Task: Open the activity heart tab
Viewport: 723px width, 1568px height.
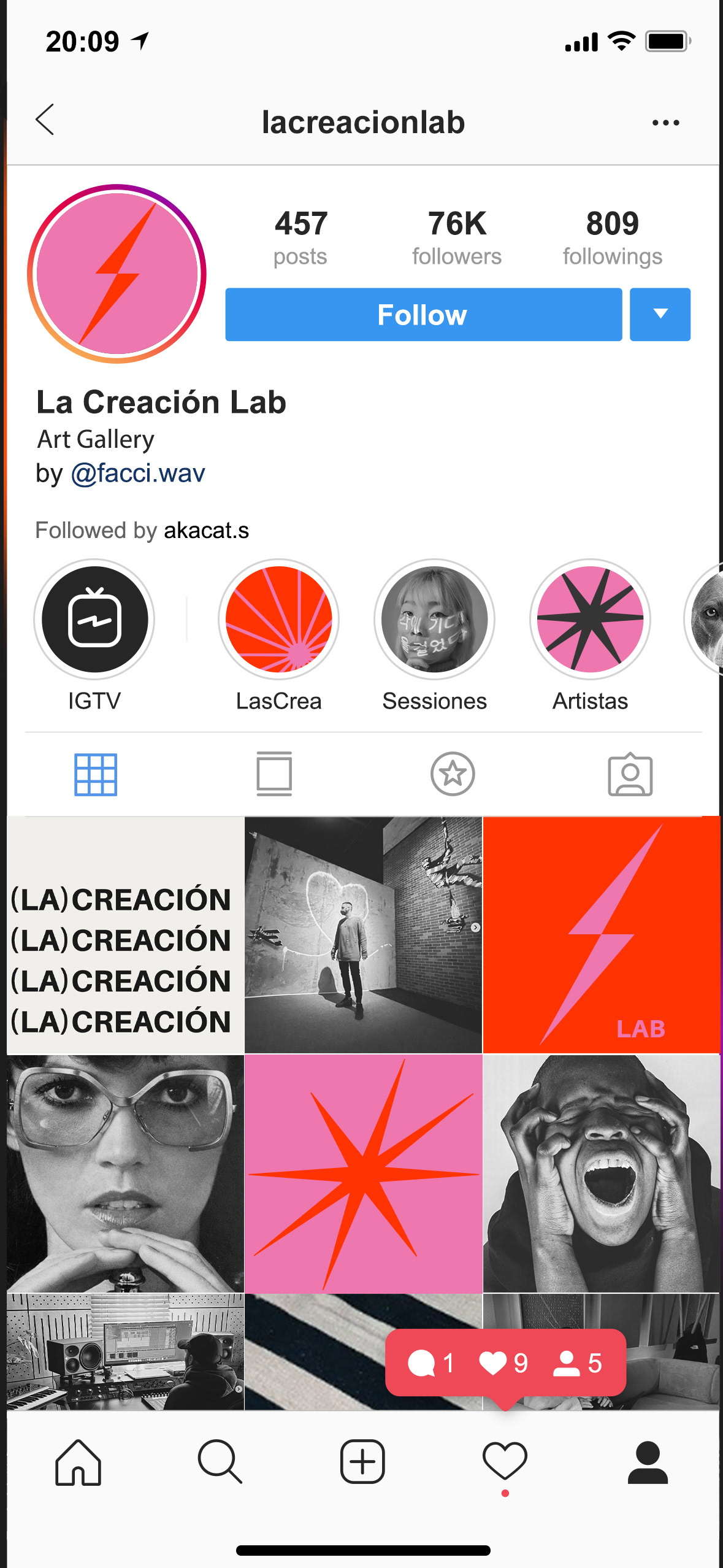Action: [x=505, y=1462]
